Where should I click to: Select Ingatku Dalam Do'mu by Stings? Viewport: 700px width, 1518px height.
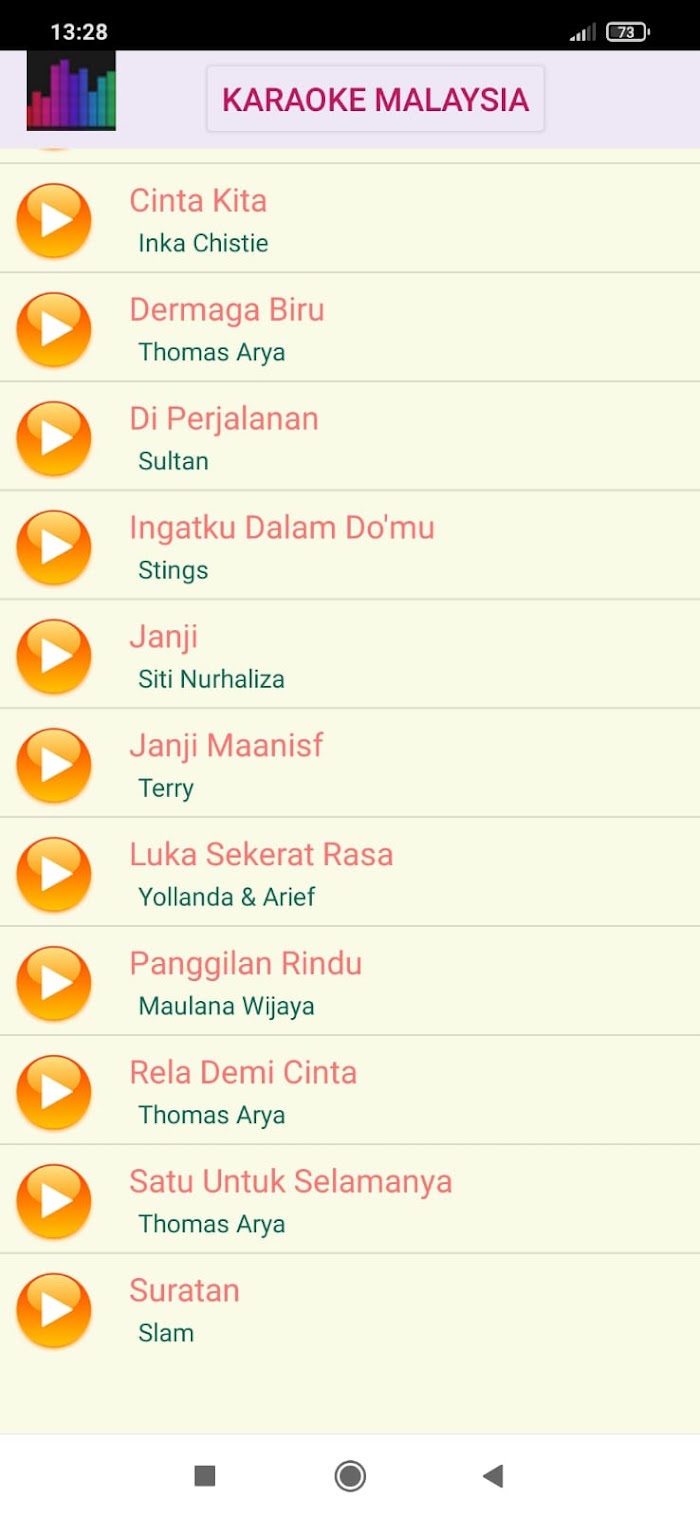(x=350, y=546)
